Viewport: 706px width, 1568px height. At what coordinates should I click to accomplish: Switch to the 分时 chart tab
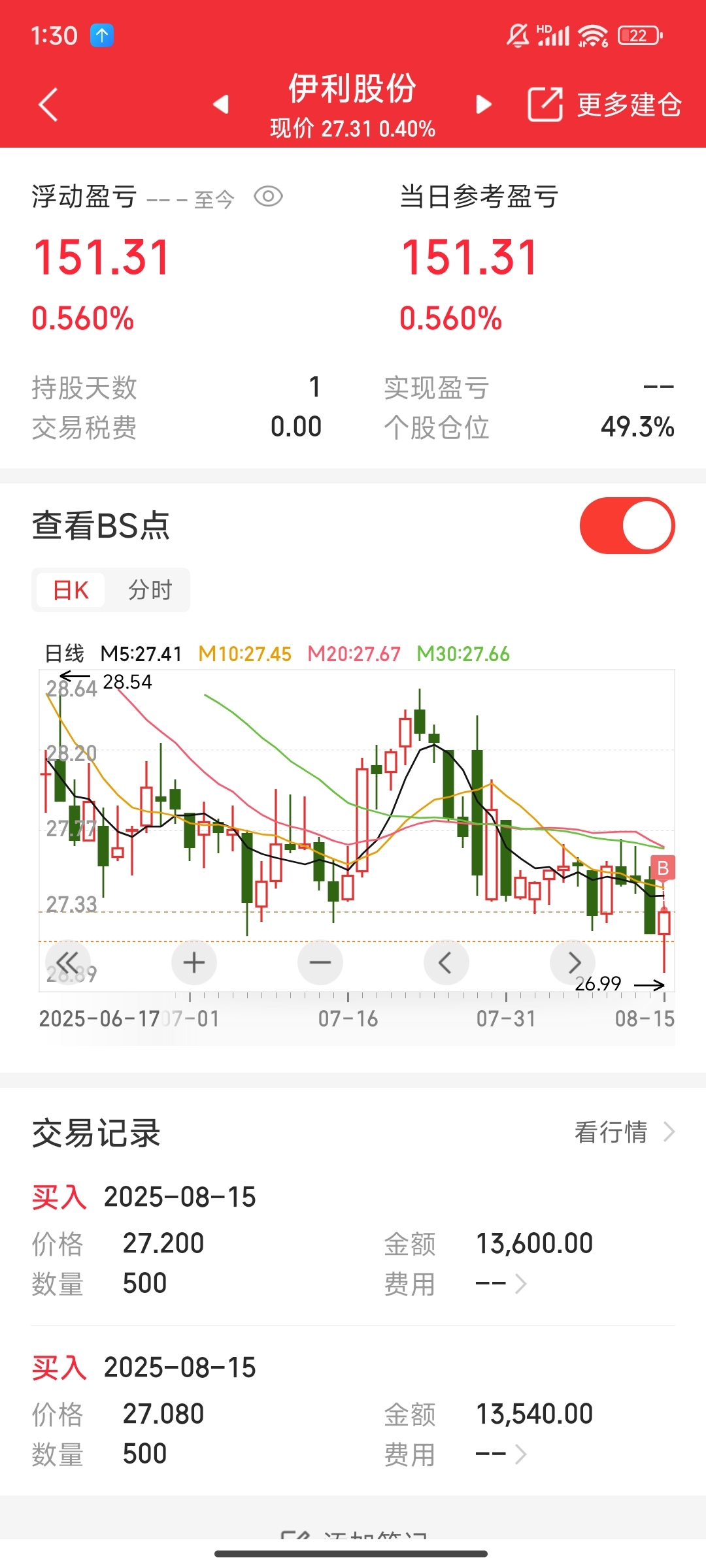(x=150, y=590)
